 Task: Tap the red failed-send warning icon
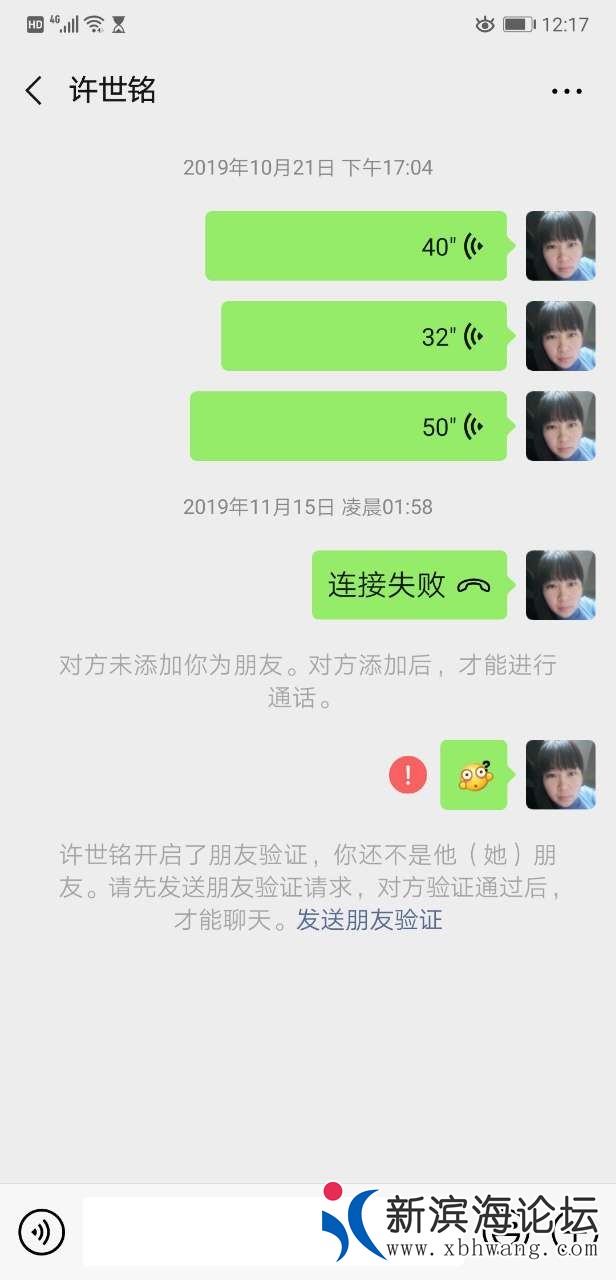[x=408, y=775]
